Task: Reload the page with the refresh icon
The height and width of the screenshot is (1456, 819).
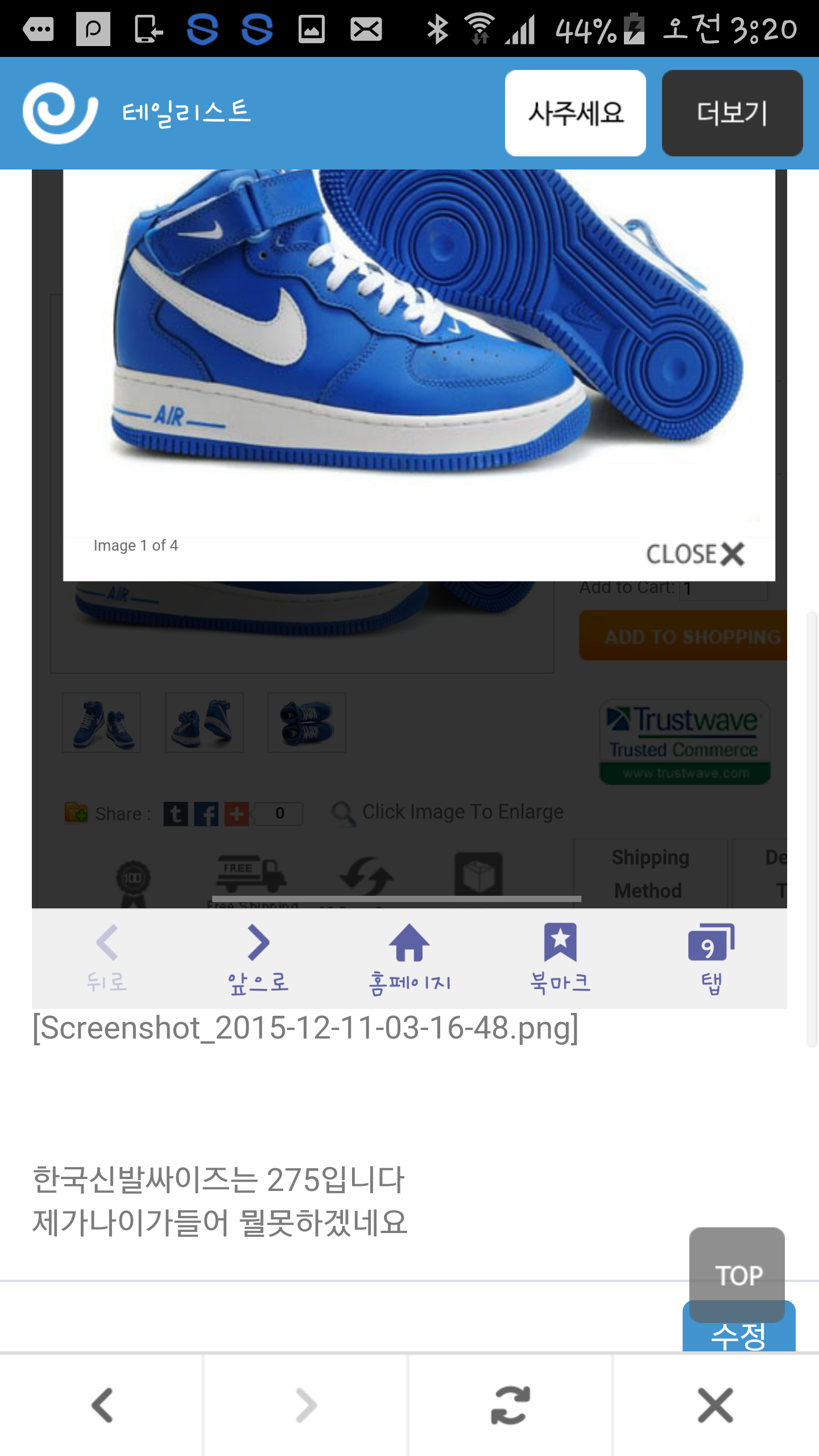Action: 510,1405
